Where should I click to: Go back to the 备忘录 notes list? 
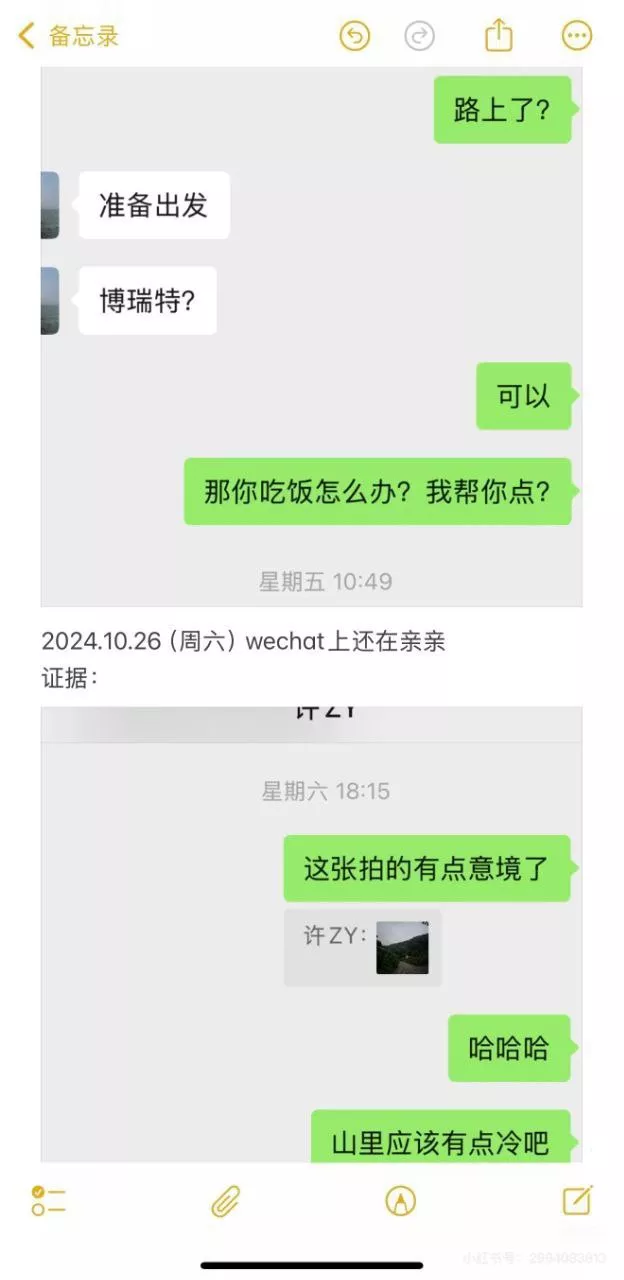point(68,37)
